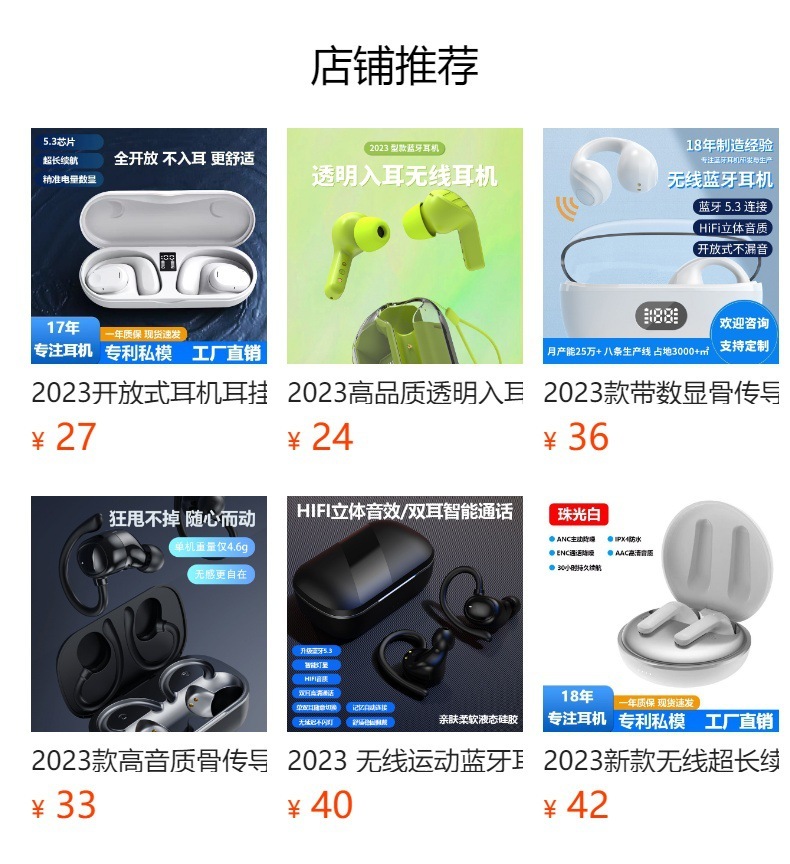Image resolution: width=790 pixels, height=864 pixels.
Task: Open the 2023款带数显骨传导 item at ¥36
Action: 661,246
